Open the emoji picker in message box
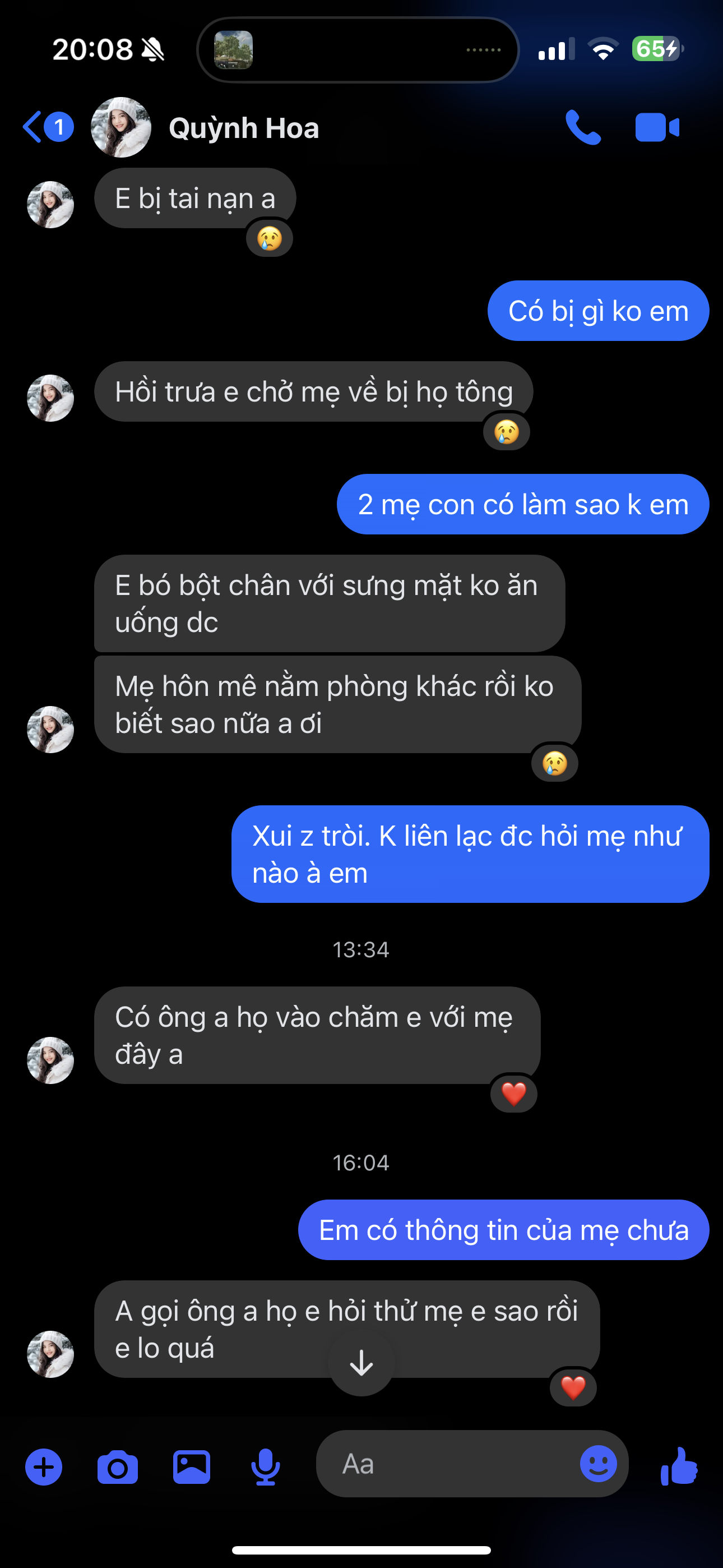The image size is (723, 1568). (597, 1464)
